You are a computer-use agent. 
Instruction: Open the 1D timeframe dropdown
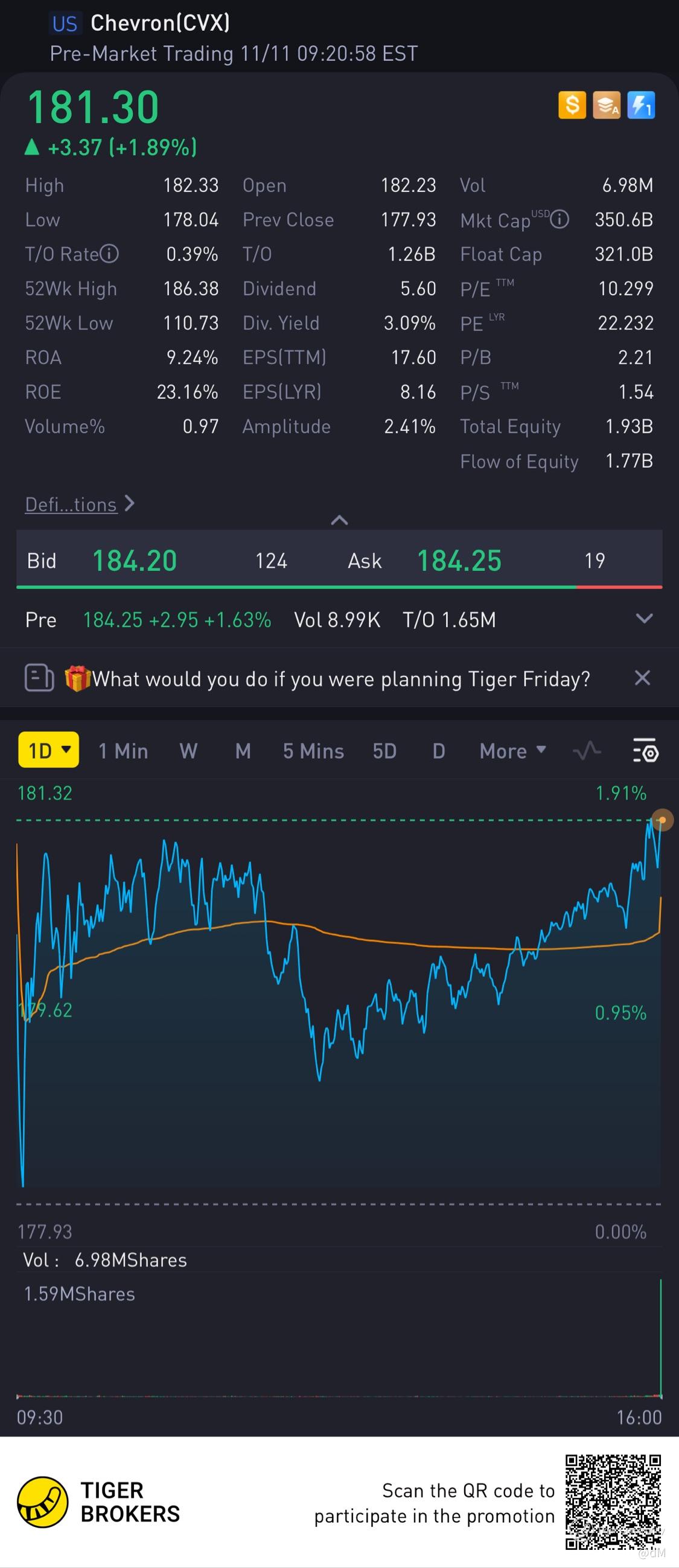(49, 751)
